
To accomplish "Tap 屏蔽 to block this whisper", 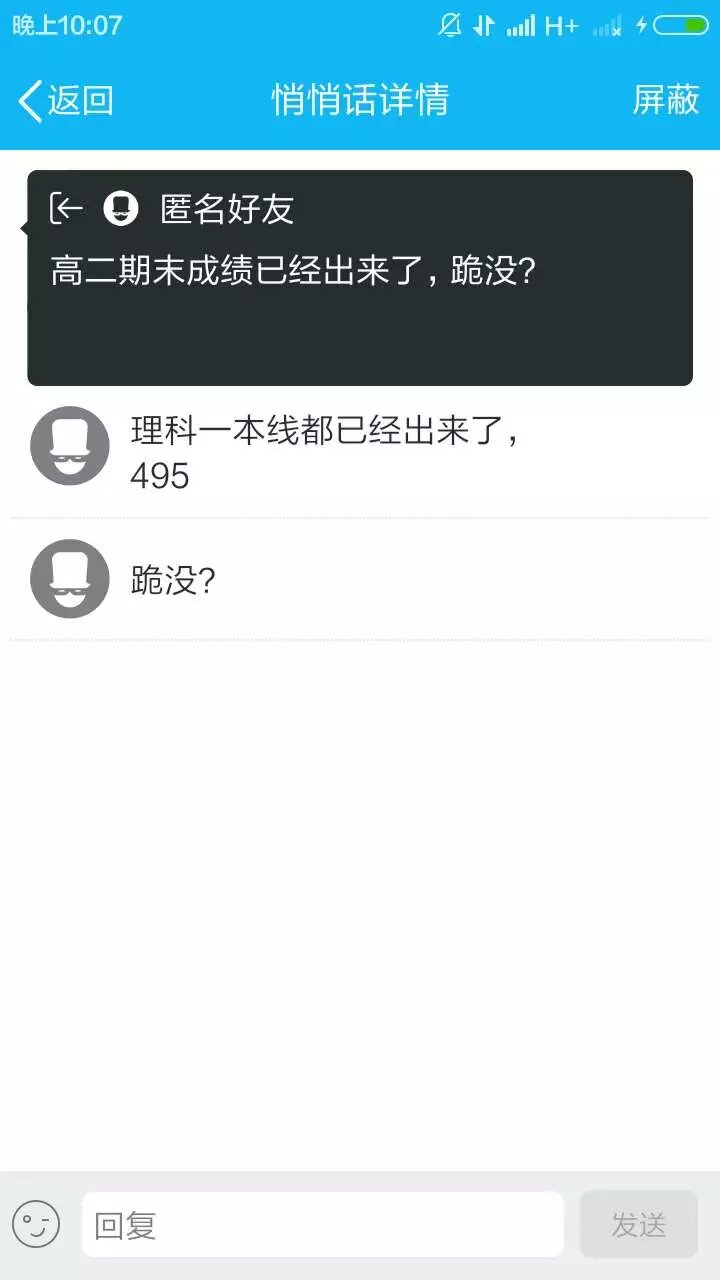I will 665,100.
